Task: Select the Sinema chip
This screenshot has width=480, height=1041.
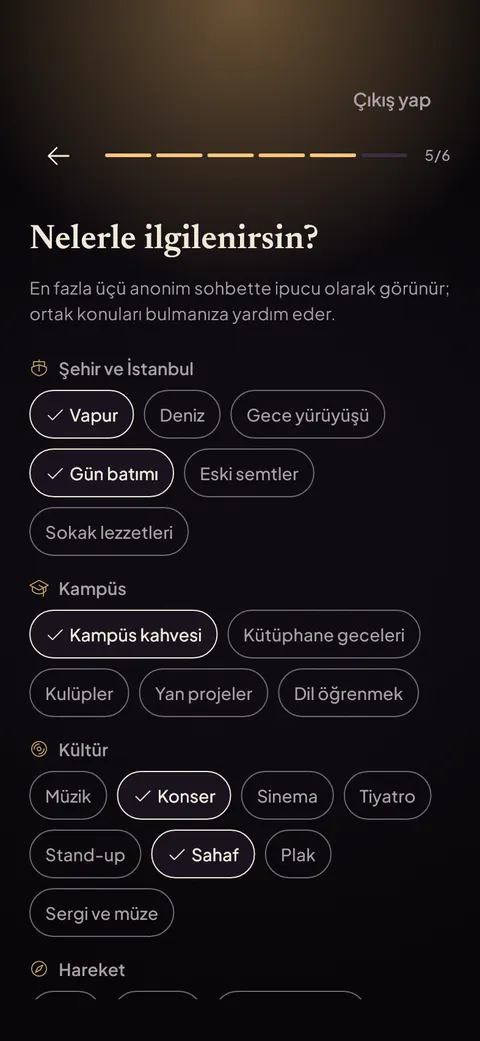Action: pos(287,796)
